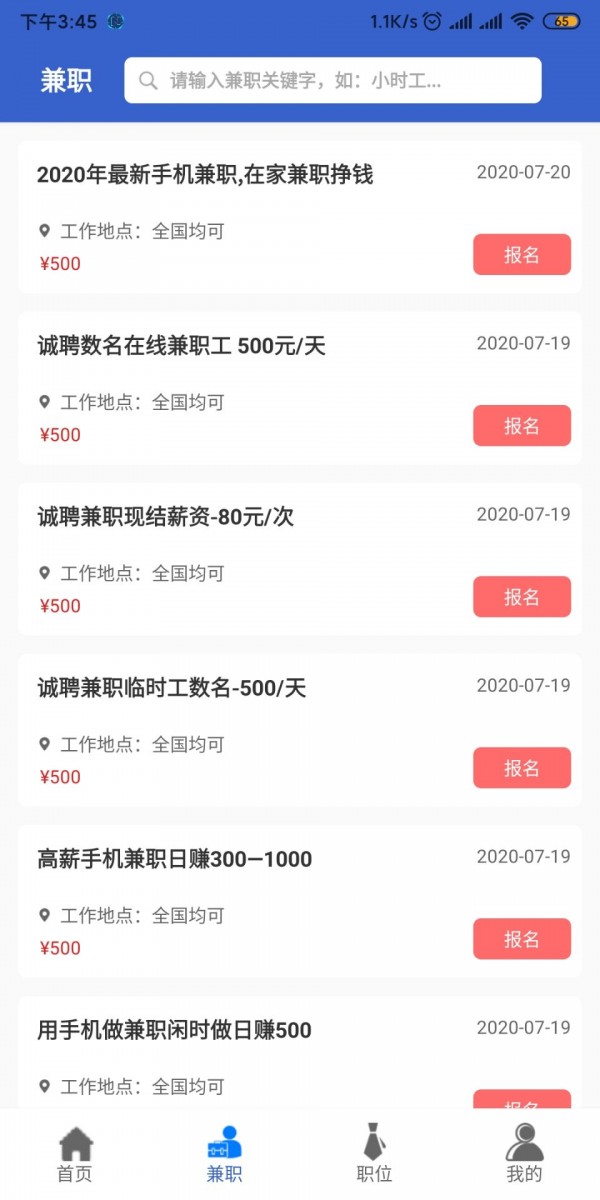This screenshot has width=600, height=1200.
Task: Open the 诚聘数名在线兼职工 500元/天 listing
Action: coord(181,347)
